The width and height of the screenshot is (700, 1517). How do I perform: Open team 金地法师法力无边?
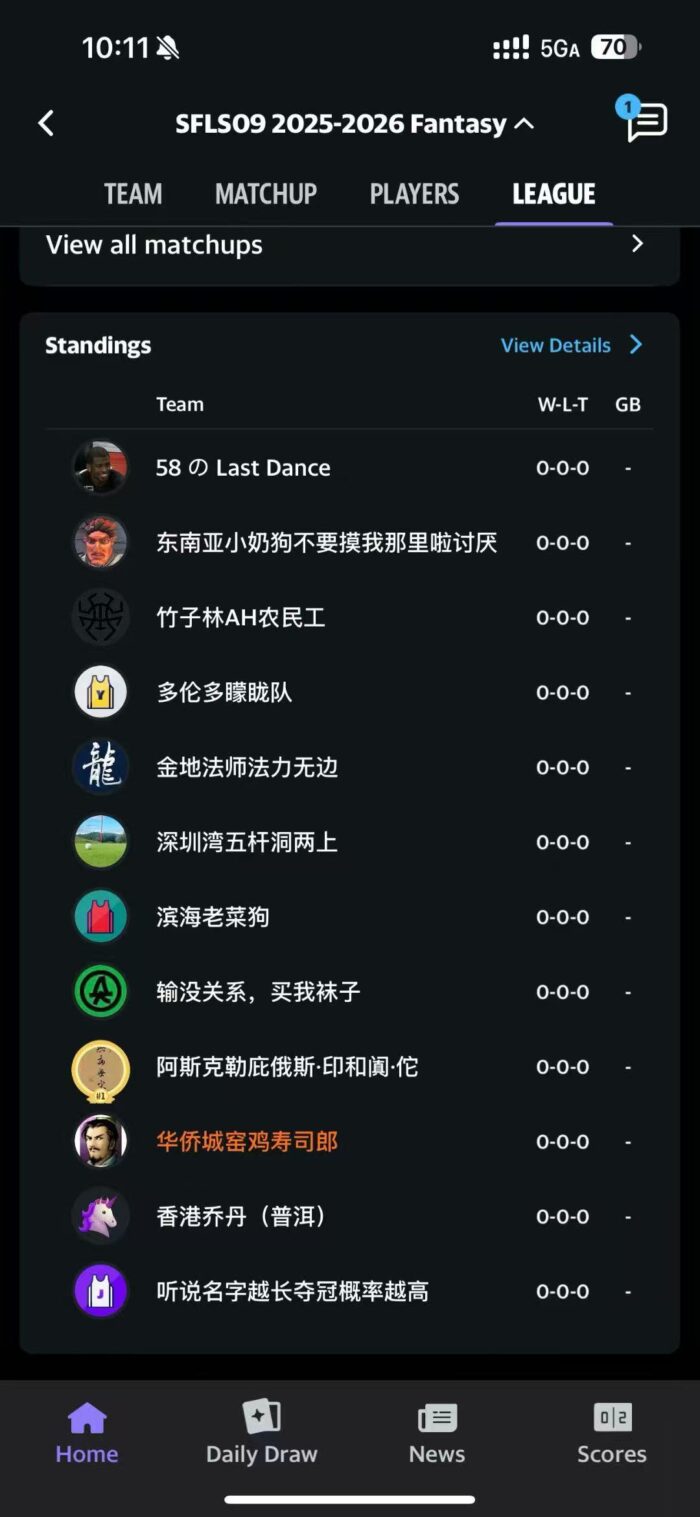tap(247, 767)
